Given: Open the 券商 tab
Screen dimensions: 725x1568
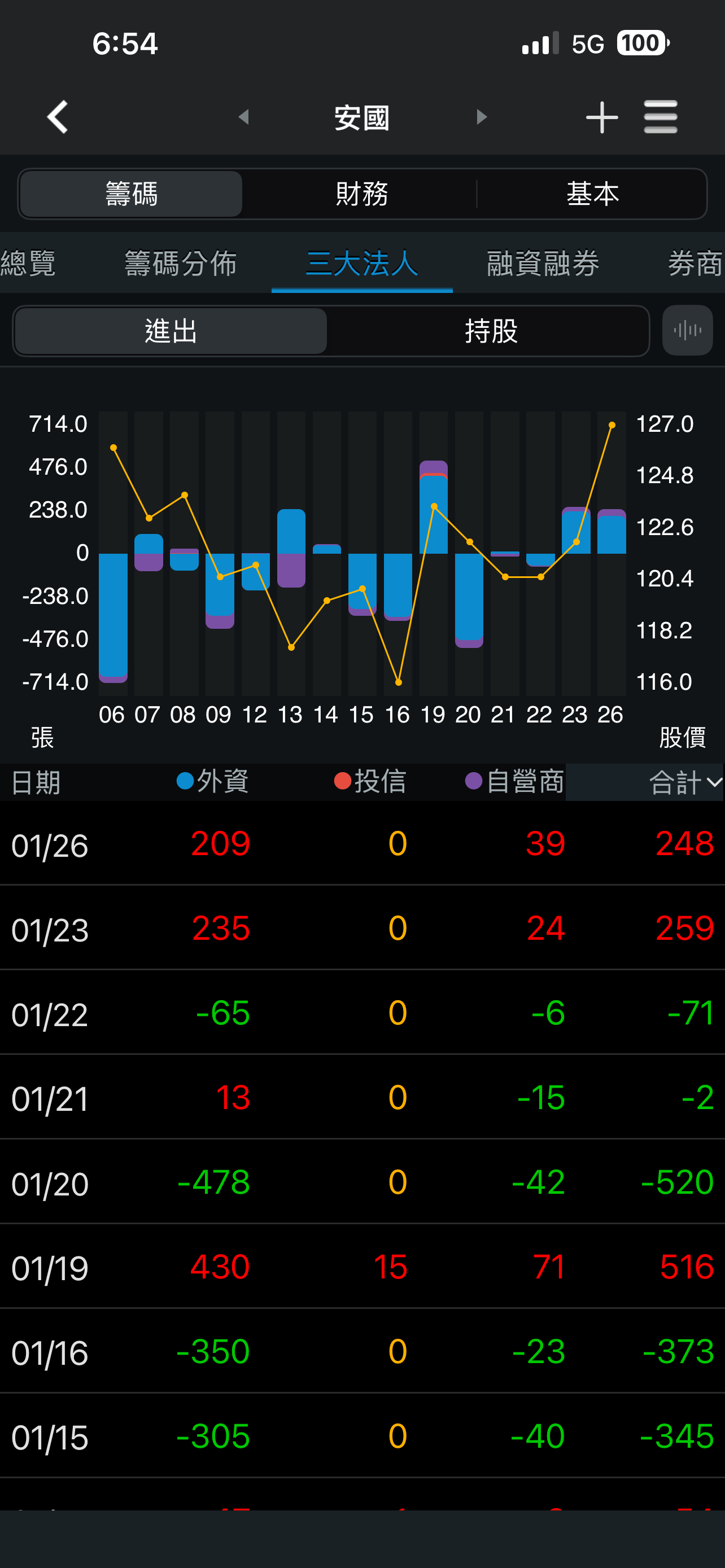Looking at the screenshot, I should click(695, 264).
